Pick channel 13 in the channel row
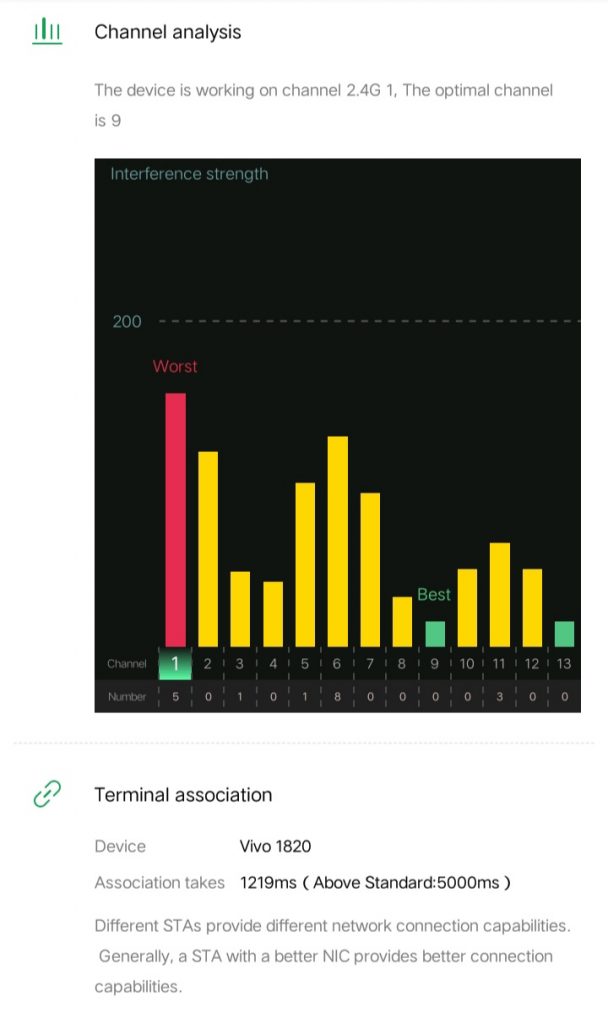 pos(564,664)
